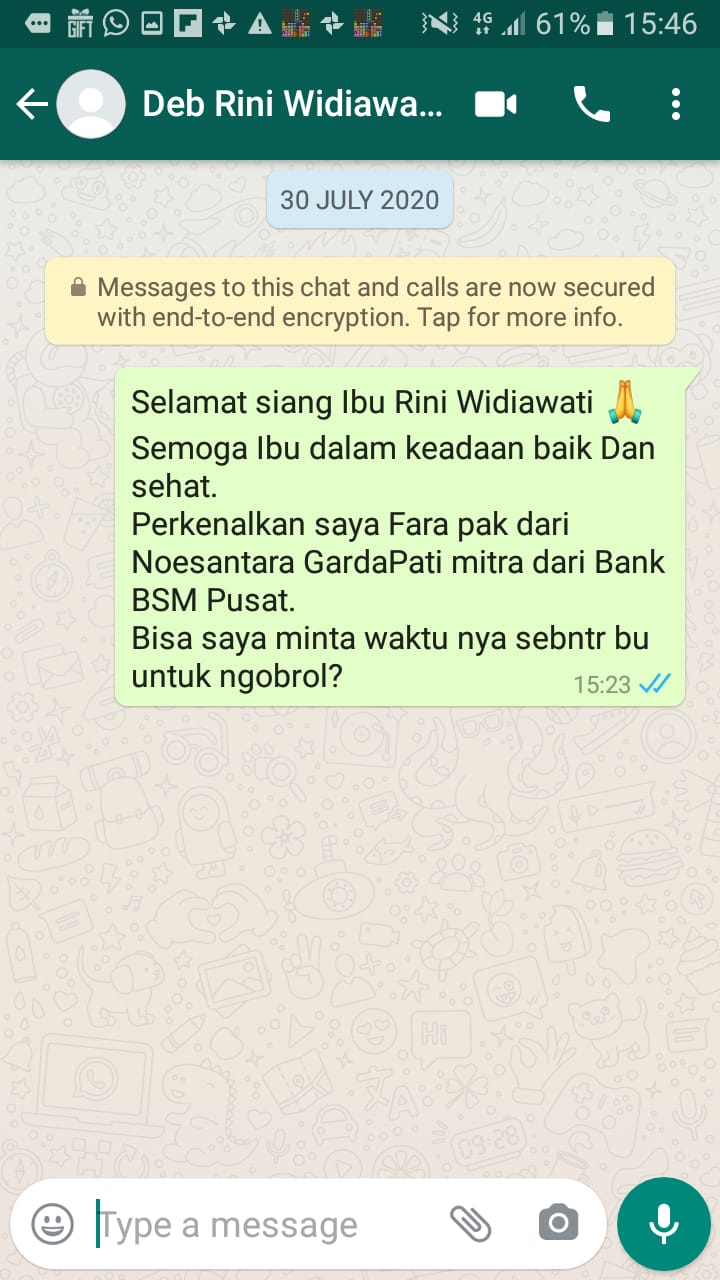Attach a file with the paperclip
The width and height of the screenshot is (720, 1280).
pos(470,1222)
